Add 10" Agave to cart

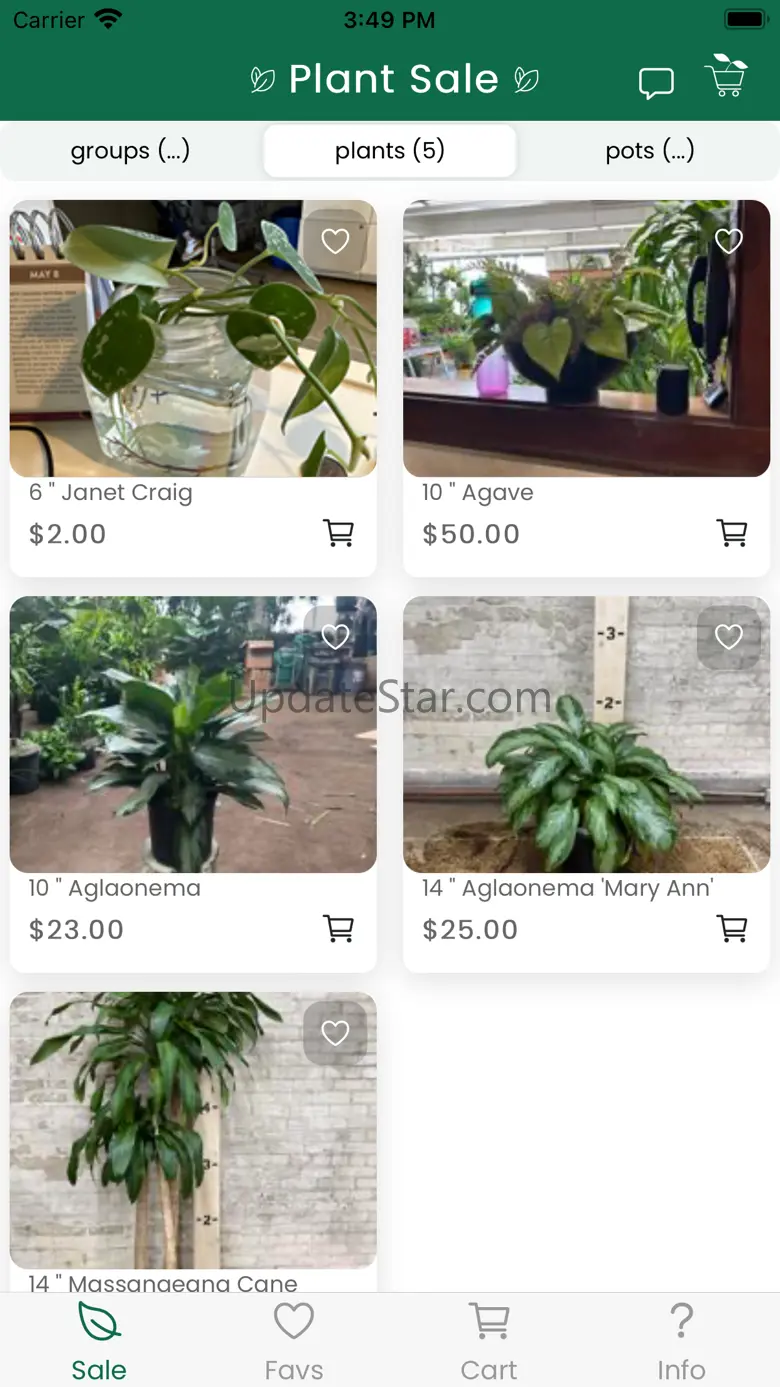click(733, 533)
